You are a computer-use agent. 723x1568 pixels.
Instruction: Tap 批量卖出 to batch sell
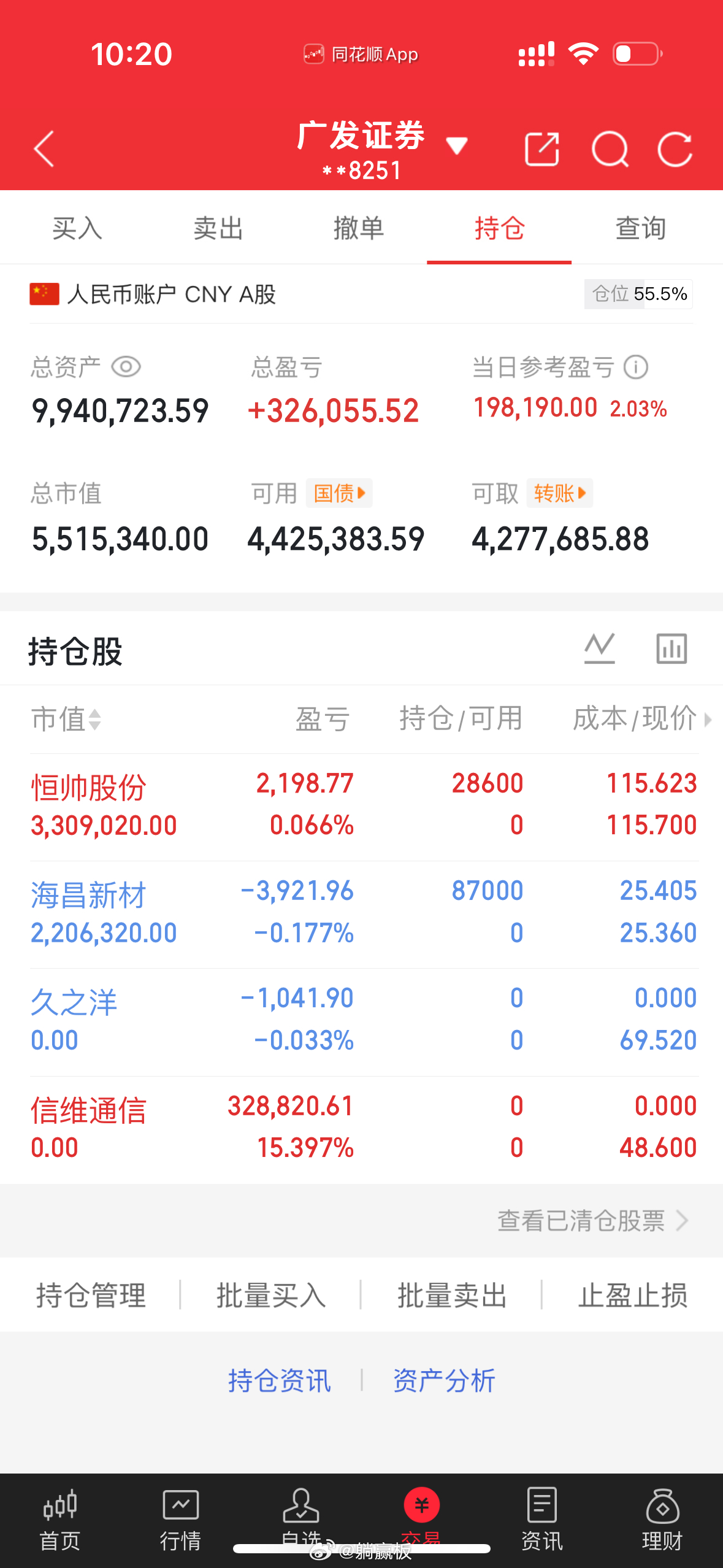(x=451, y=1295)
